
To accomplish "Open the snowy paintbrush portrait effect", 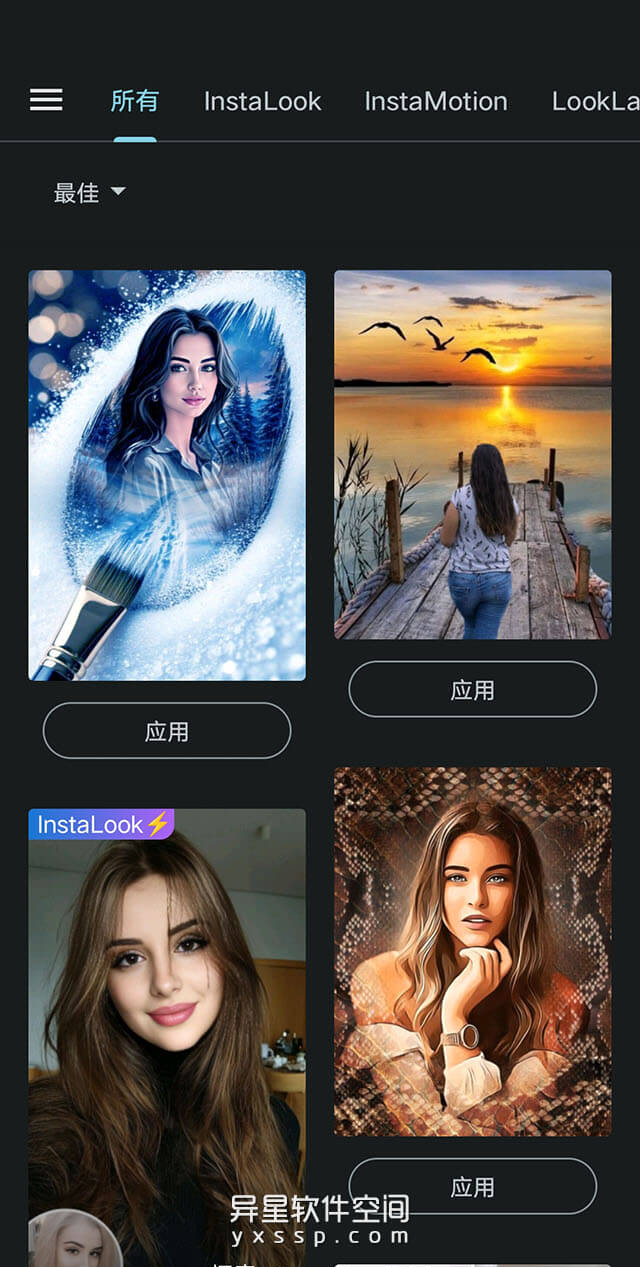I will (x=167, y=475).
